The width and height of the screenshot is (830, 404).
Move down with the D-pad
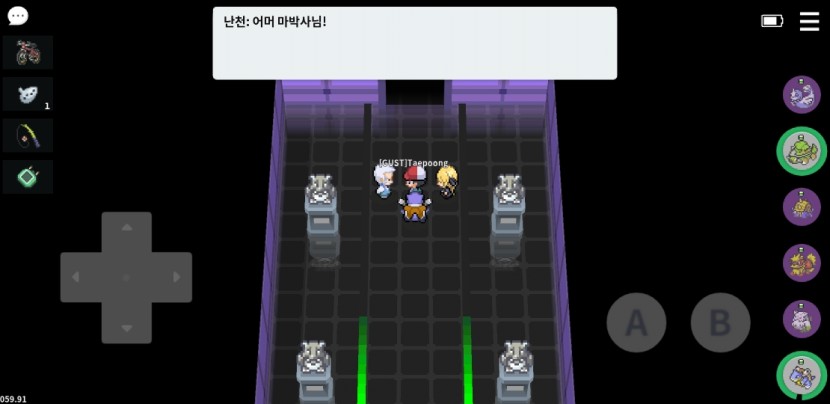tap(126, 323)
